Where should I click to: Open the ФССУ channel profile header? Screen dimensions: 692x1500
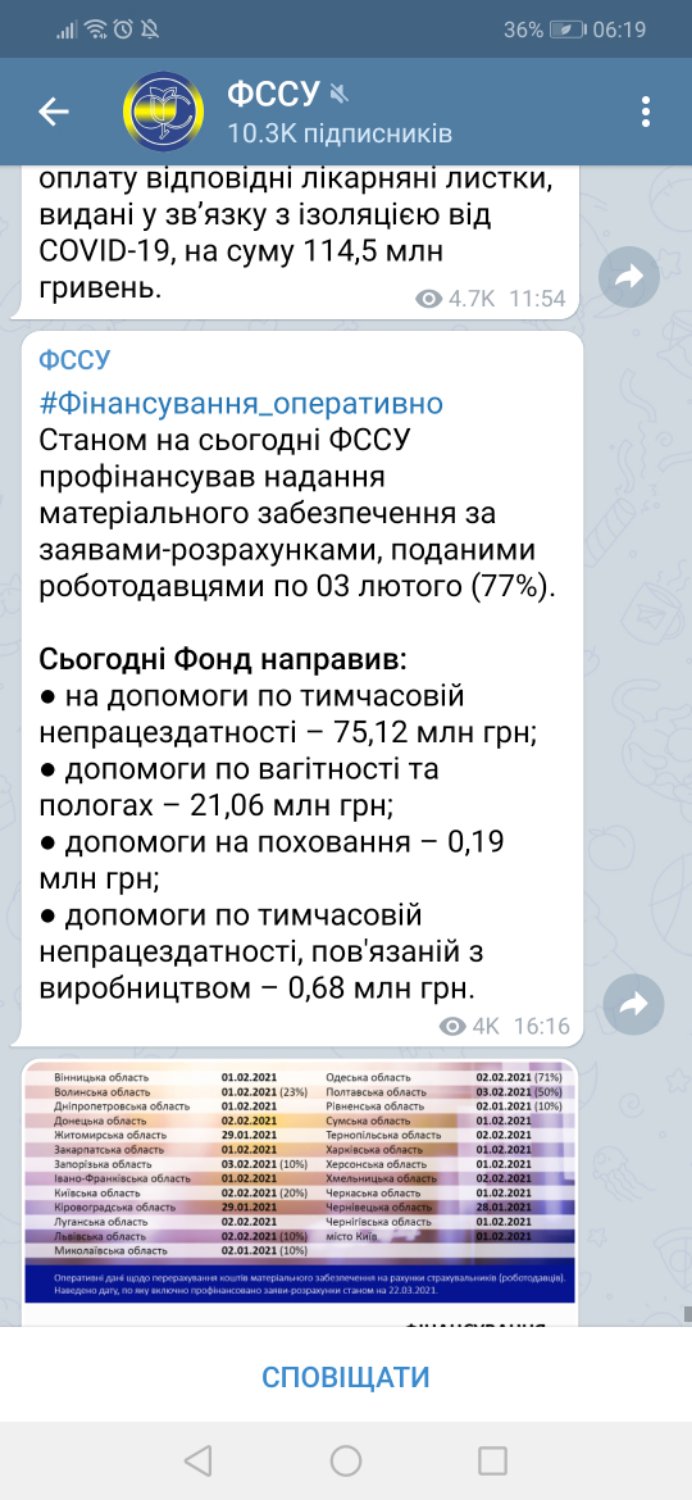coord(339,111)
